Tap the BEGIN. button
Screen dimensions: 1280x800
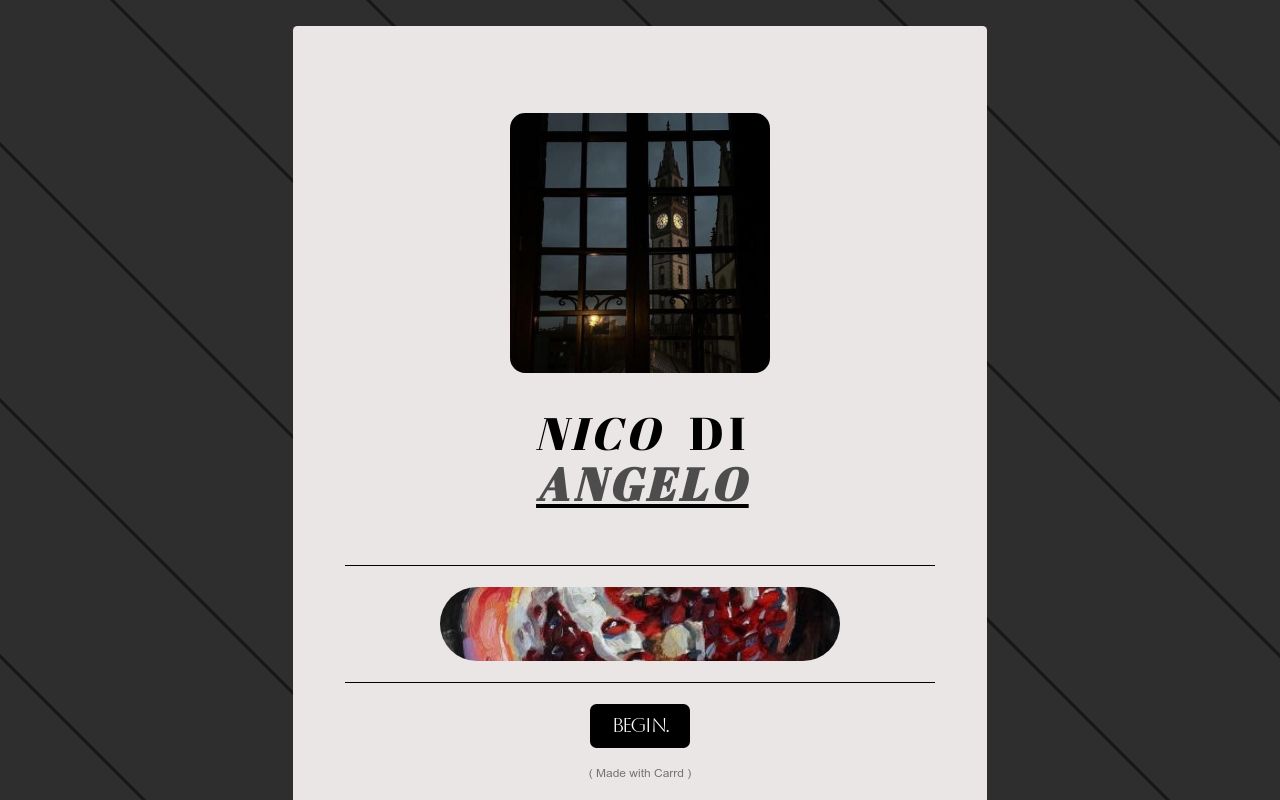click(x=640, y=726)
